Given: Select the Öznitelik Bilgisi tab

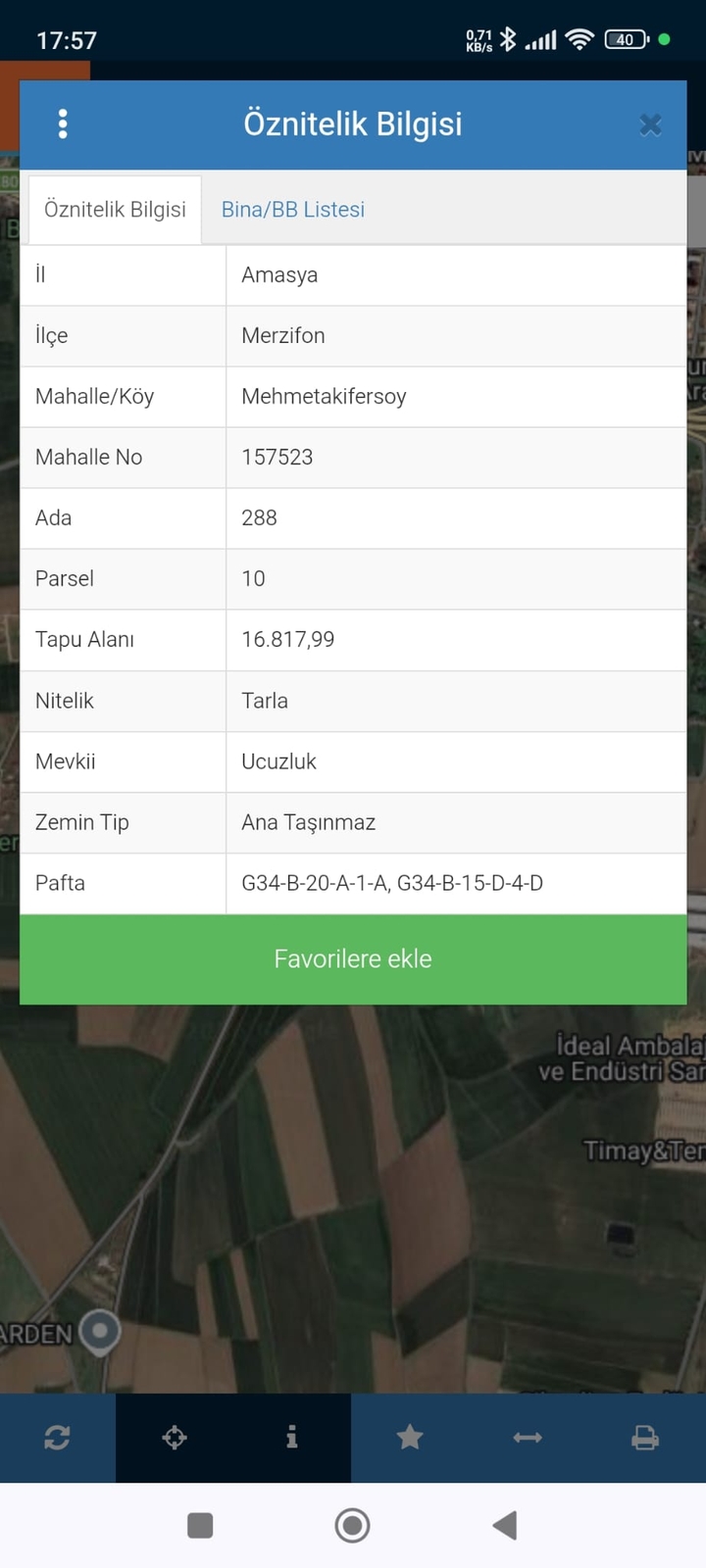Looking at the screenshot, I should coord(115,210).
